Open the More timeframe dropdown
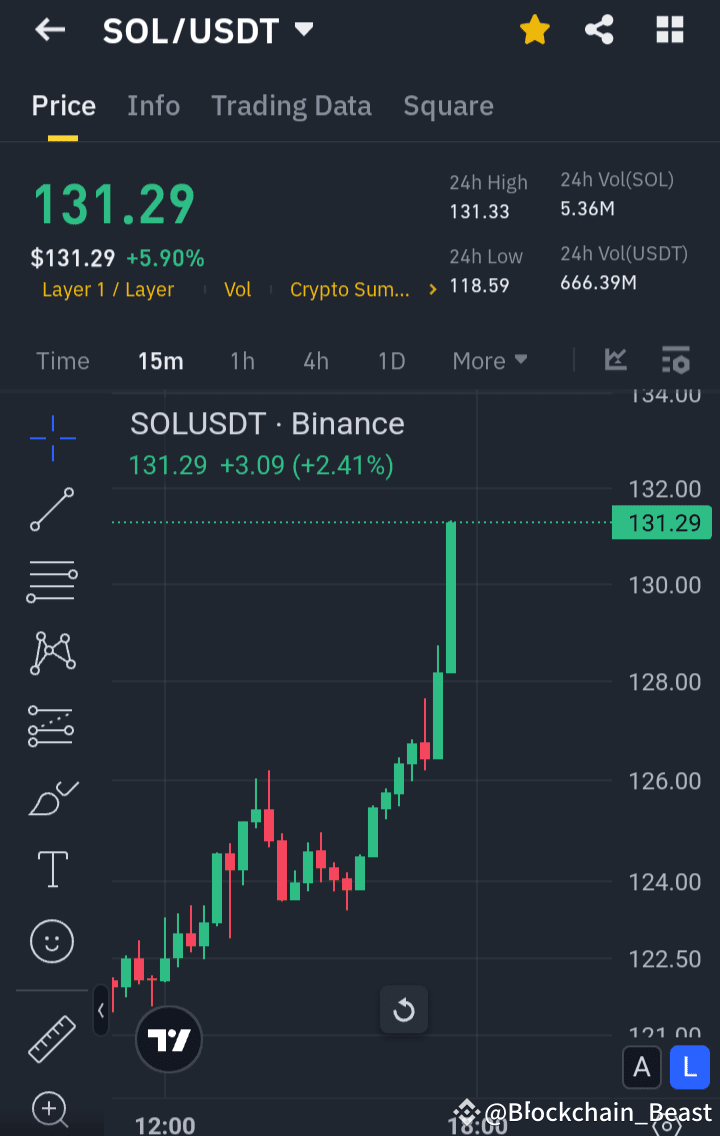Image resolution: width=720 pixels, height=1136 pixels. coord(489,361)
